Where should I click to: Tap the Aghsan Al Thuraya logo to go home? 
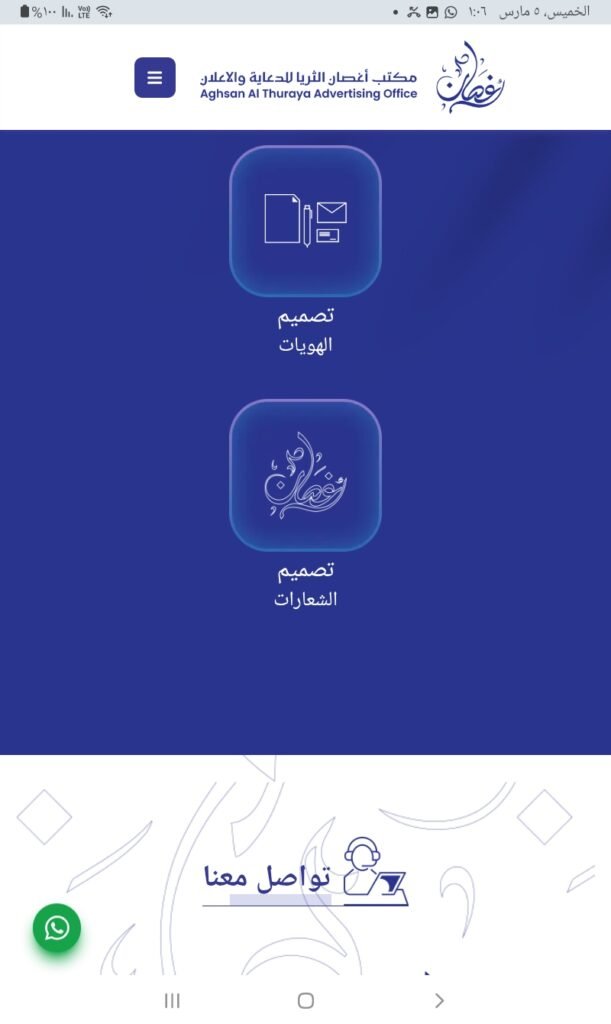point(469,78)
